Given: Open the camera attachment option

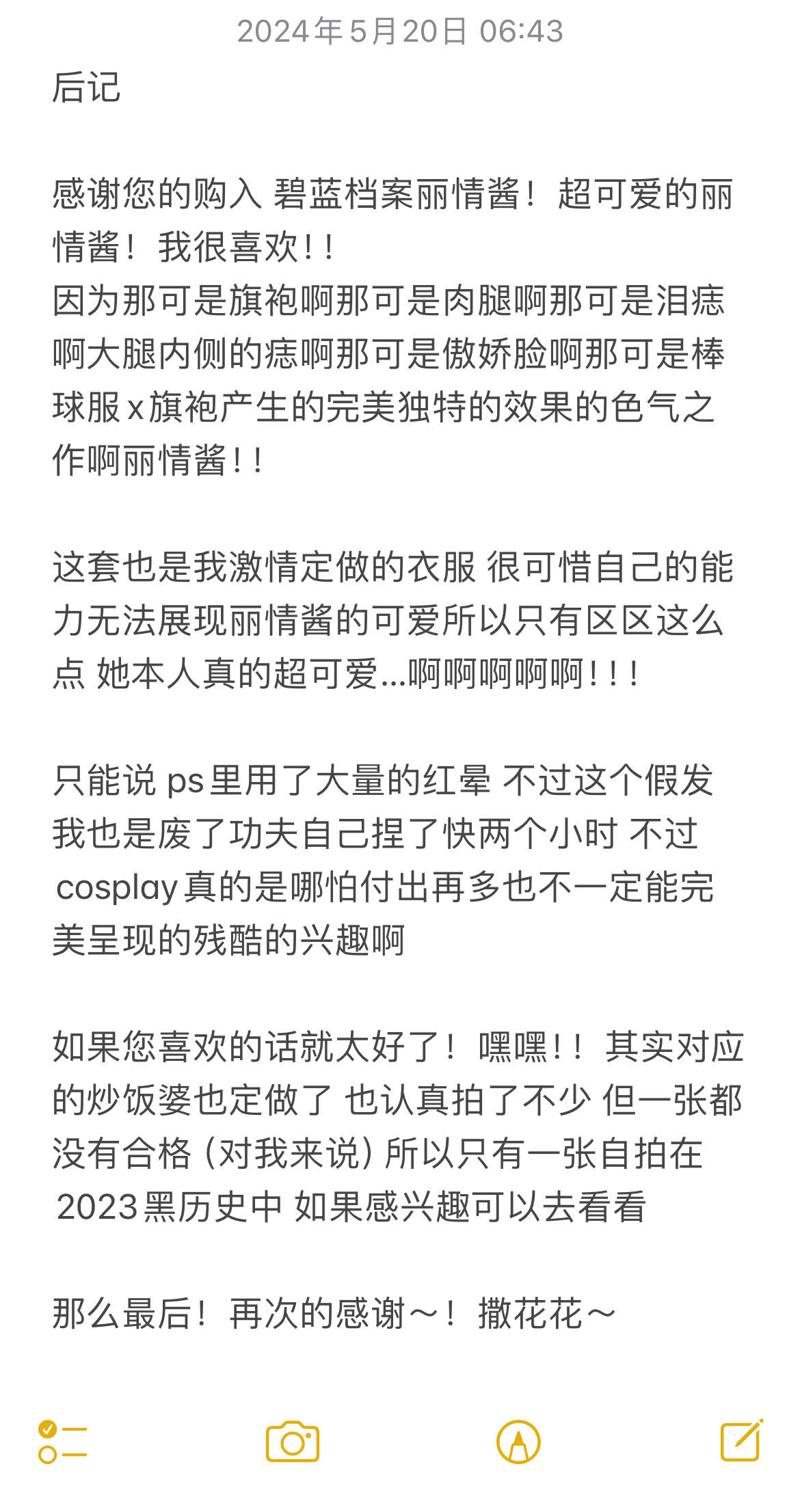Looking at the screenshot, I should pyautogui.click(x=293, y=1441).
